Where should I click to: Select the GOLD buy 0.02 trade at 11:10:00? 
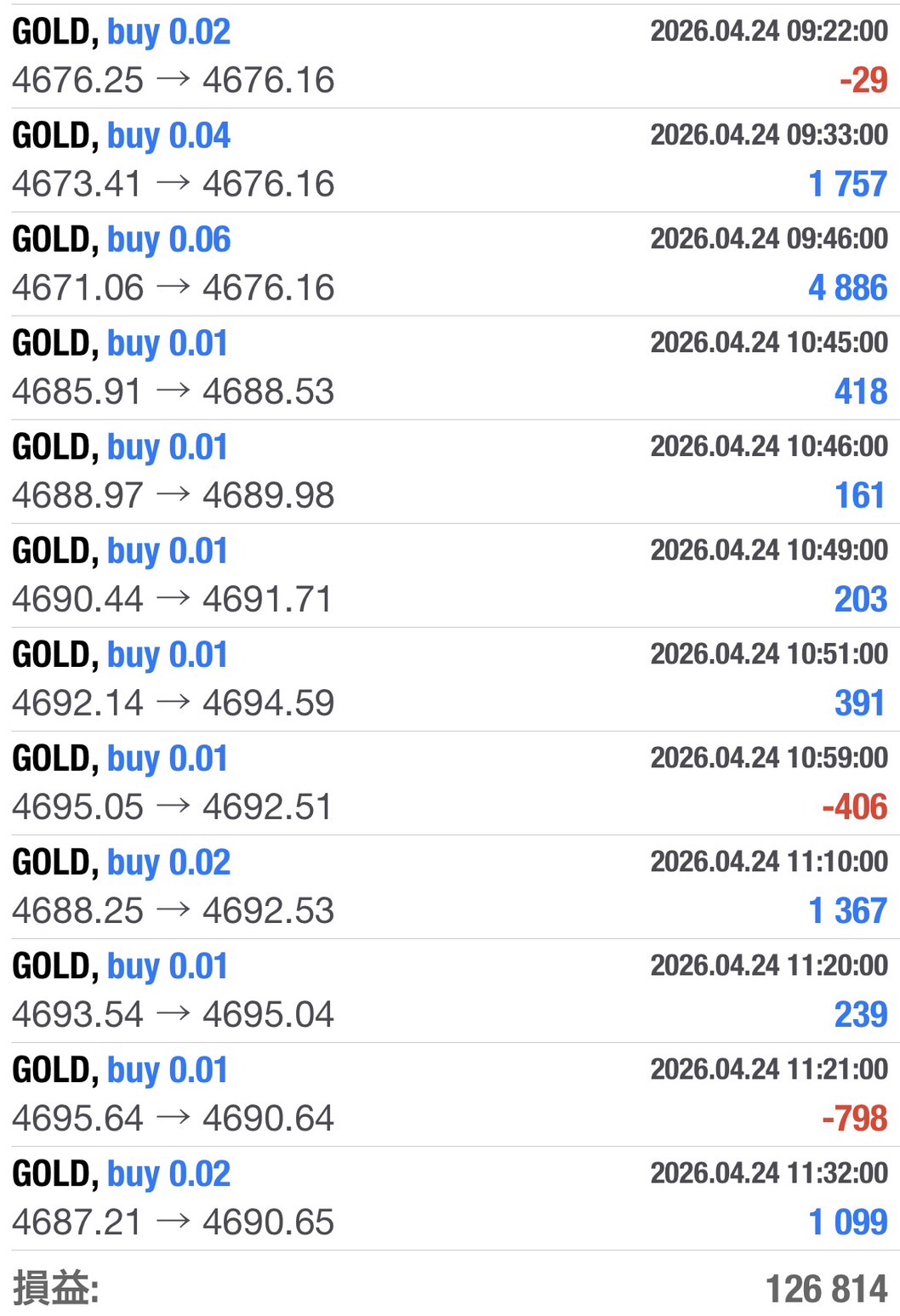[450, 886]
